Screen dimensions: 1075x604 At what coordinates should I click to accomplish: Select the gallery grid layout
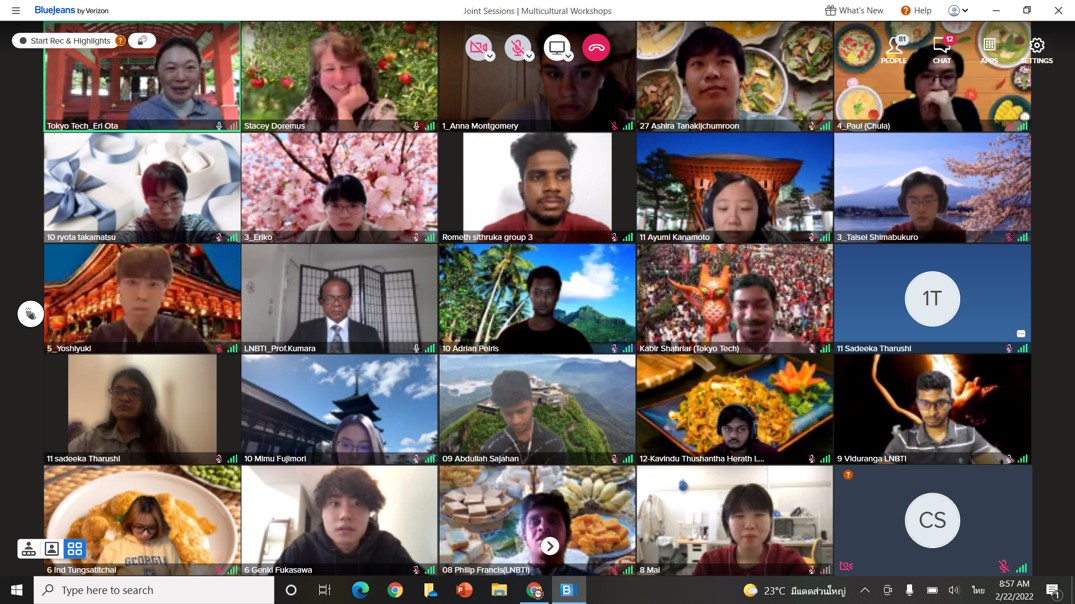pyautogui.click(x=75, y=549)
